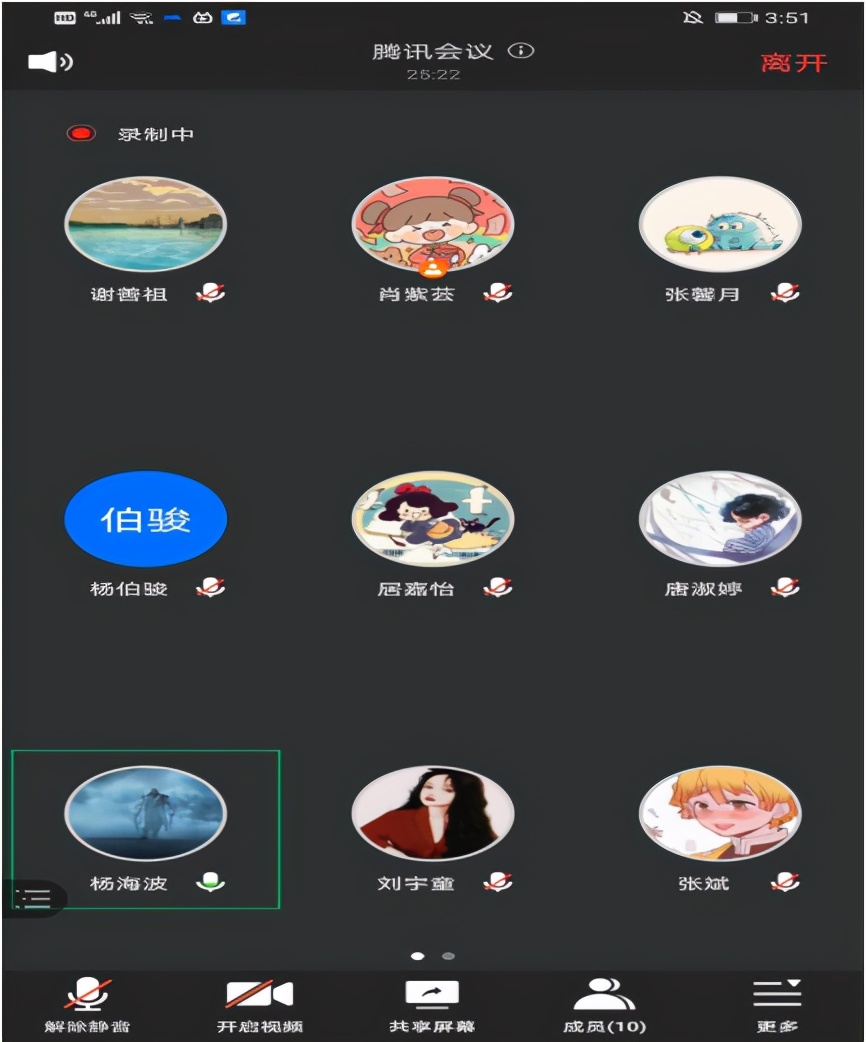This screenshot has height=1042, width=866.
Task: Tap 杨伯骏's blue 伯骏 avatar
Action: [145, 518]
